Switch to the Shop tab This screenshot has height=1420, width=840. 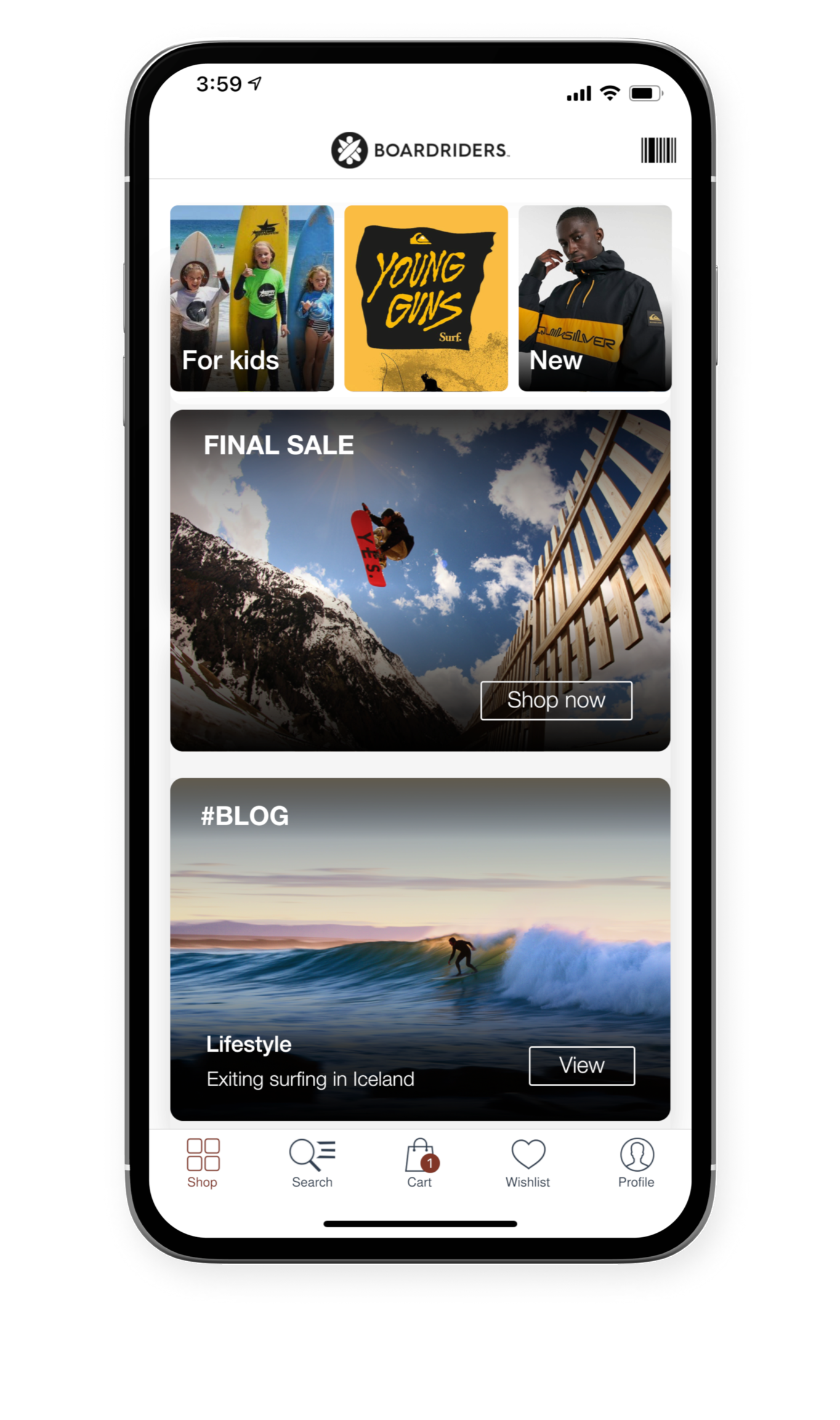[203, 1163]
